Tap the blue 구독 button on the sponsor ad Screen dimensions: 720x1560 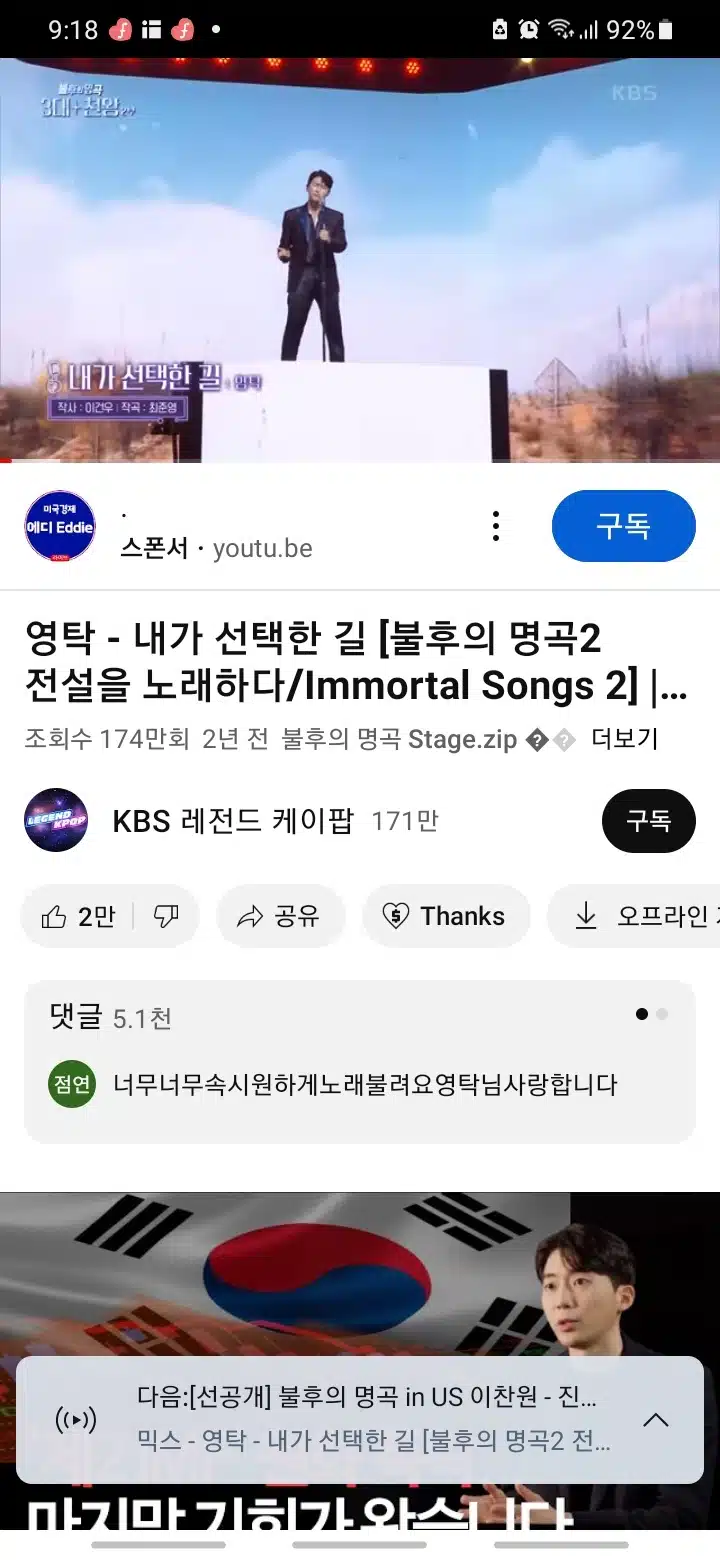coord(623,526)
